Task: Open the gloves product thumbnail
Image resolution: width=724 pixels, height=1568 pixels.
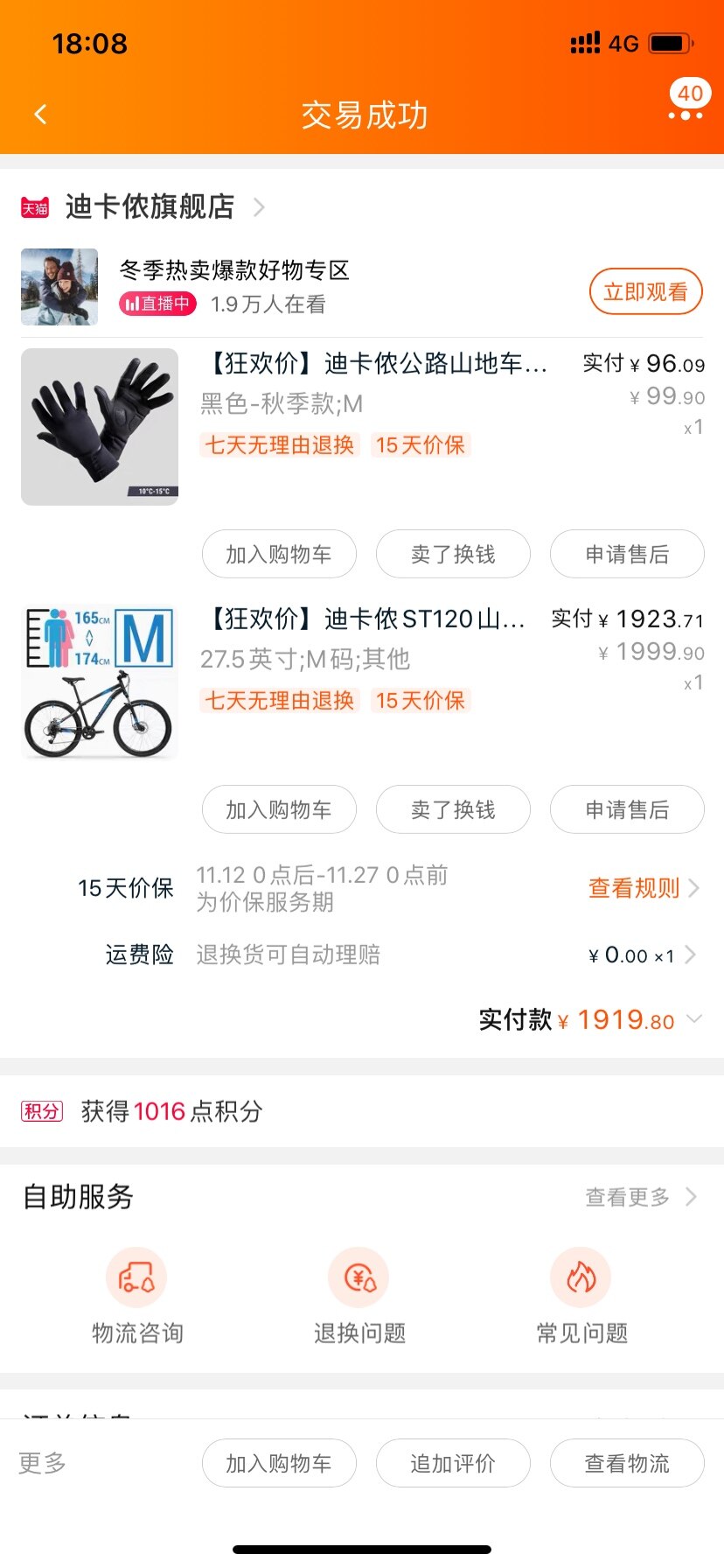Action: [100, 427]
